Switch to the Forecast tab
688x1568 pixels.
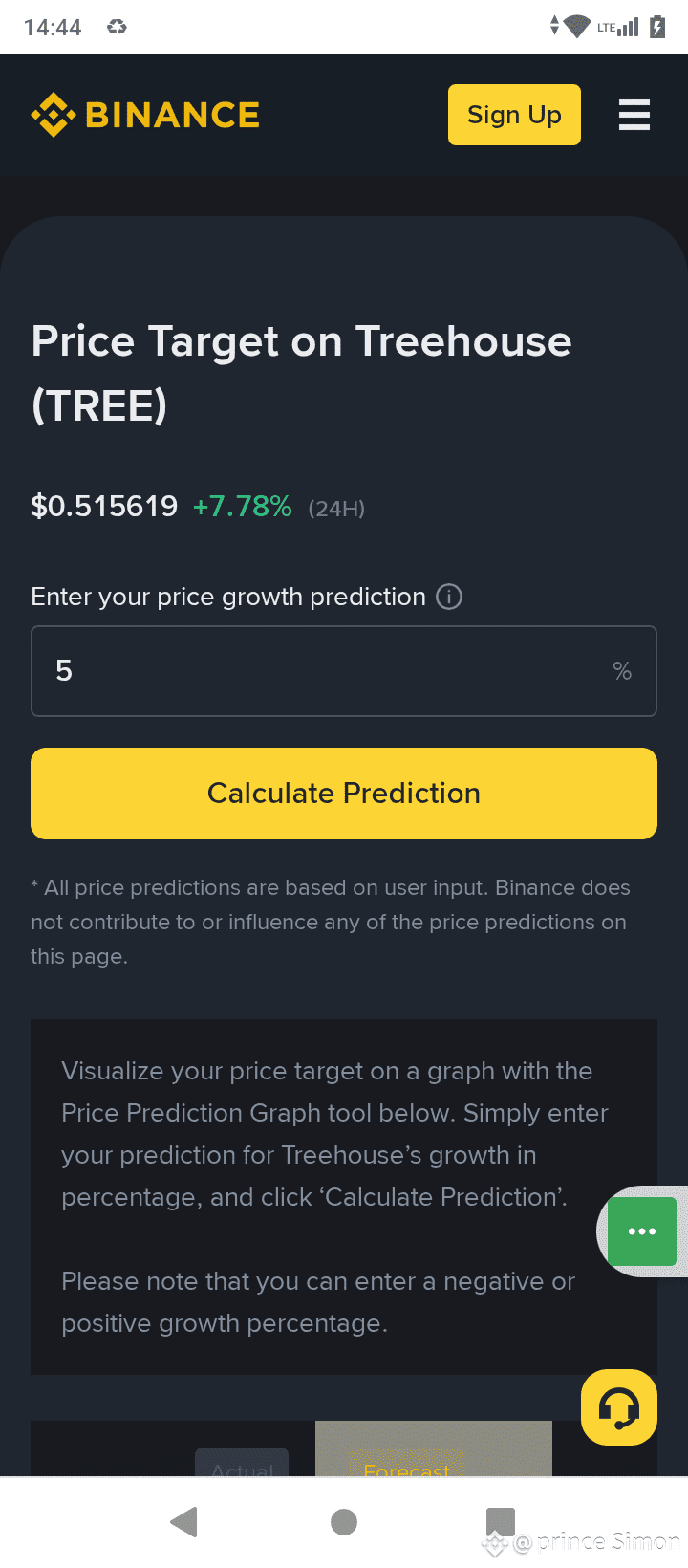click(x=434, y=1449)
